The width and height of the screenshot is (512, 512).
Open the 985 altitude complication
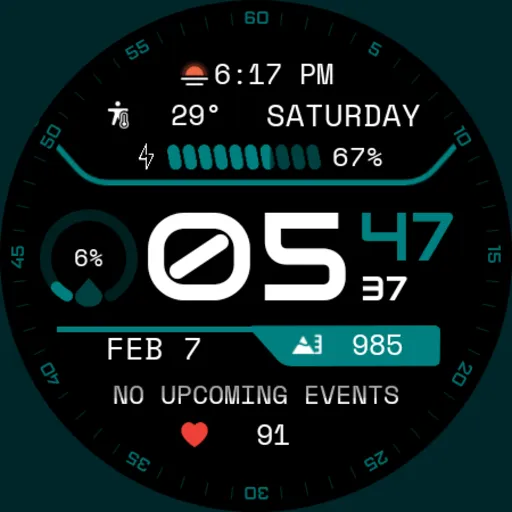pyautogui.click(x=347, y=345)
